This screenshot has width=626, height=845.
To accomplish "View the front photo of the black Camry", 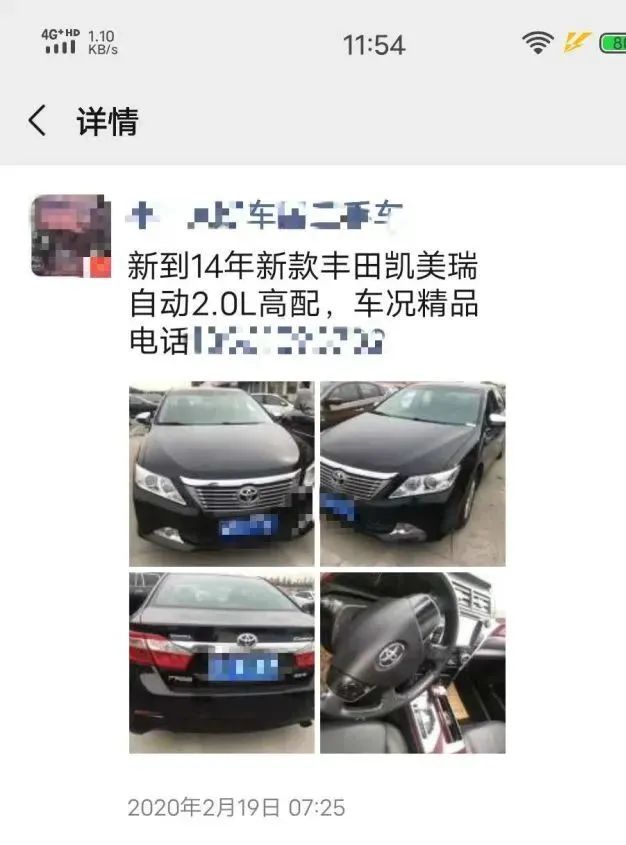I will coord(221,474).
